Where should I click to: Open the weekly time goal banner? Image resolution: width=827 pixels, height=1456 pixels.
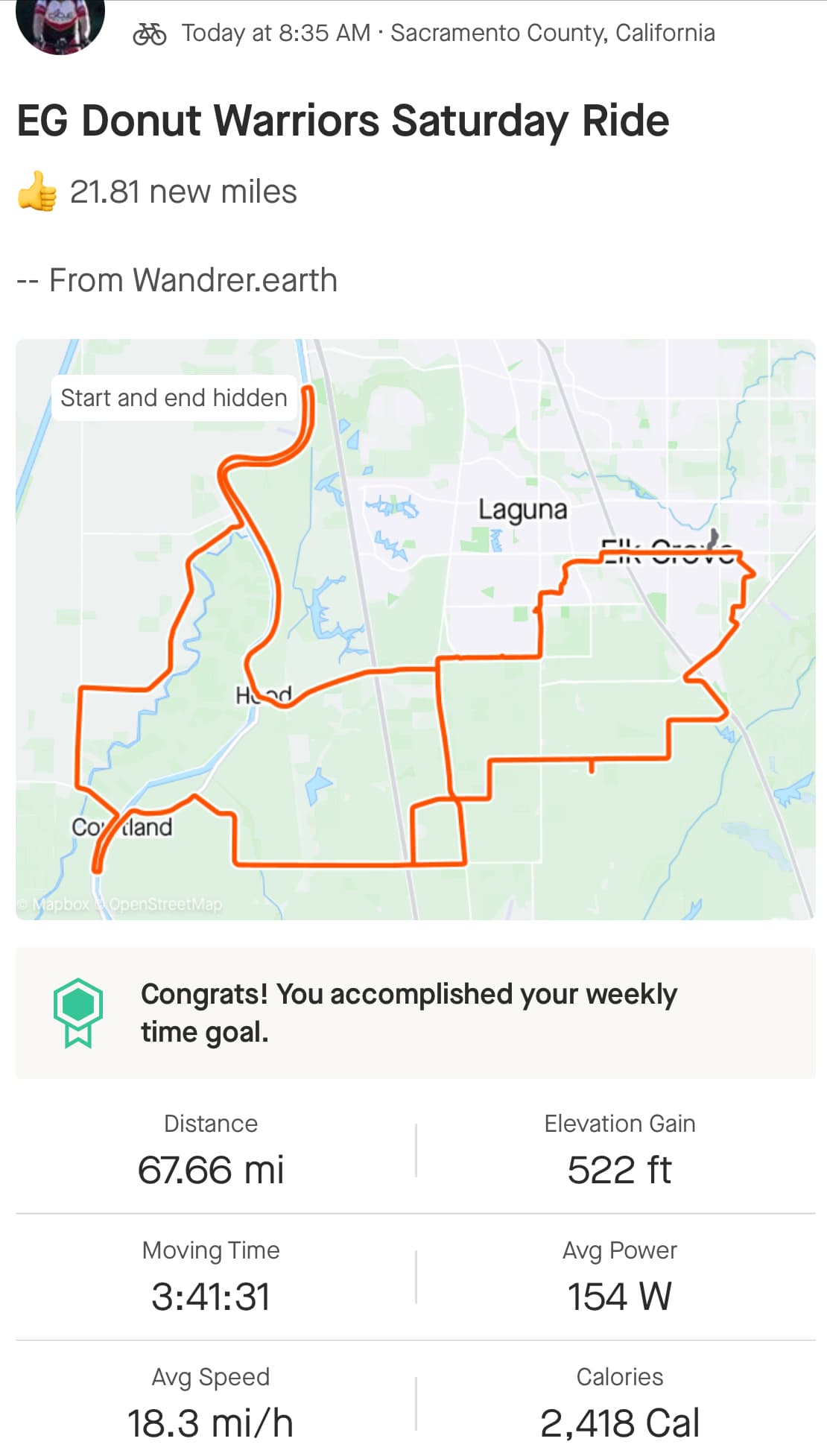point(415,1013)
